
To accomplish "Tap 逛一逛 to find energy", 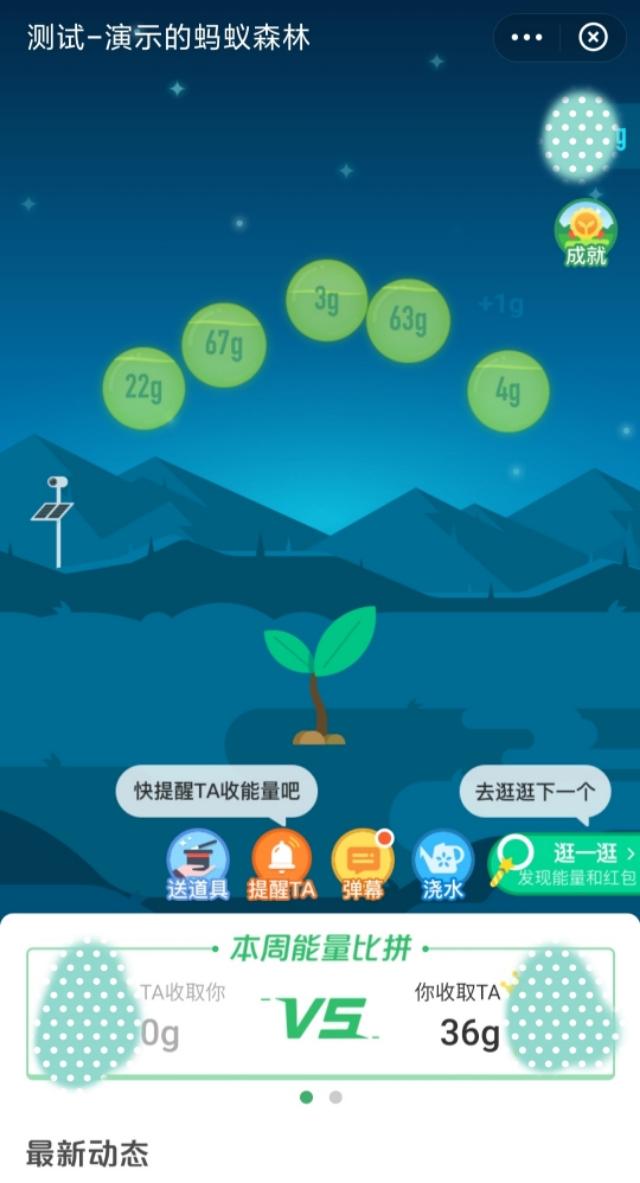I will tap(565, 864).
